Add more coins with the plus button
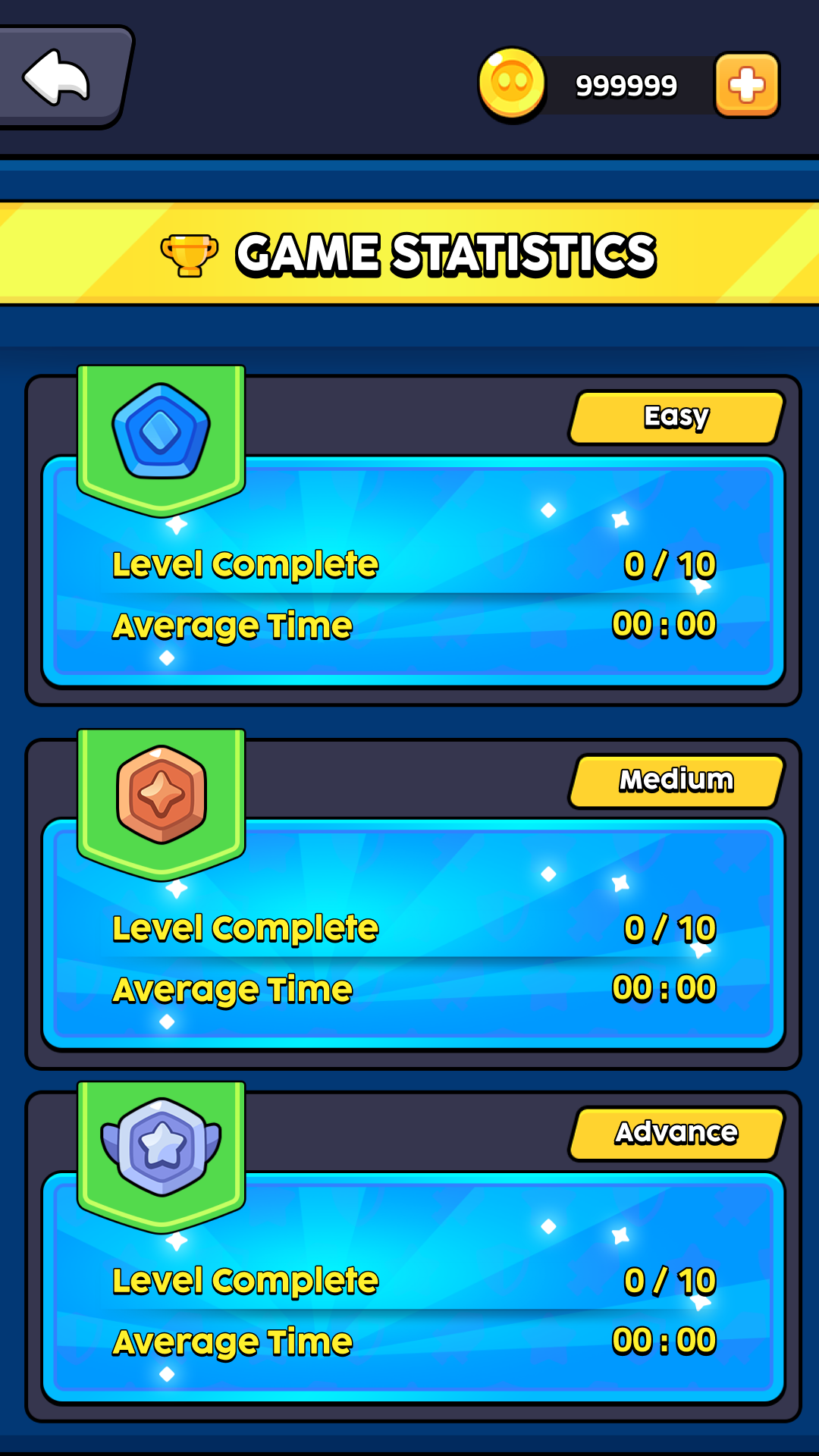 click(x=747, y=85)
